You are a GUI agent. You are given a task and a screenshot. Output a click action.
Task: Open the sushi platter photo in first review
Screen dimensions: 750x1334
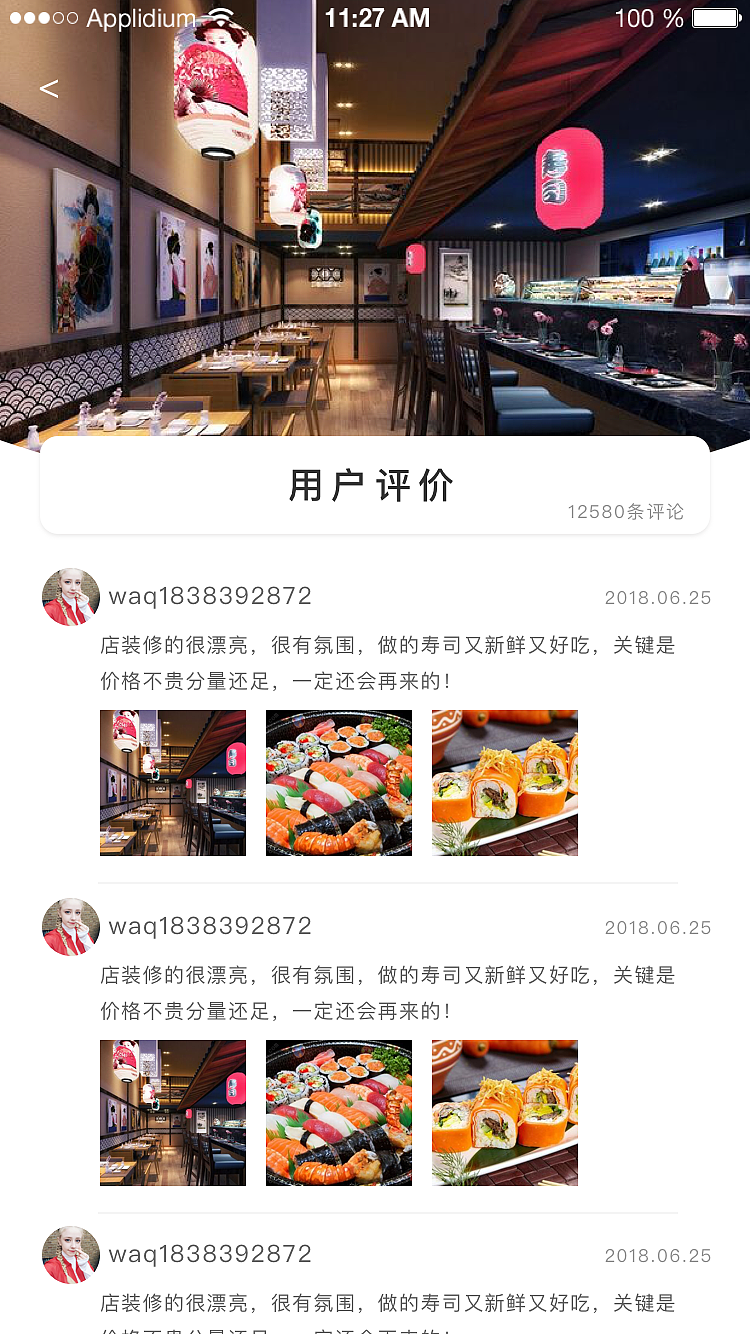[x=338, y=783]
